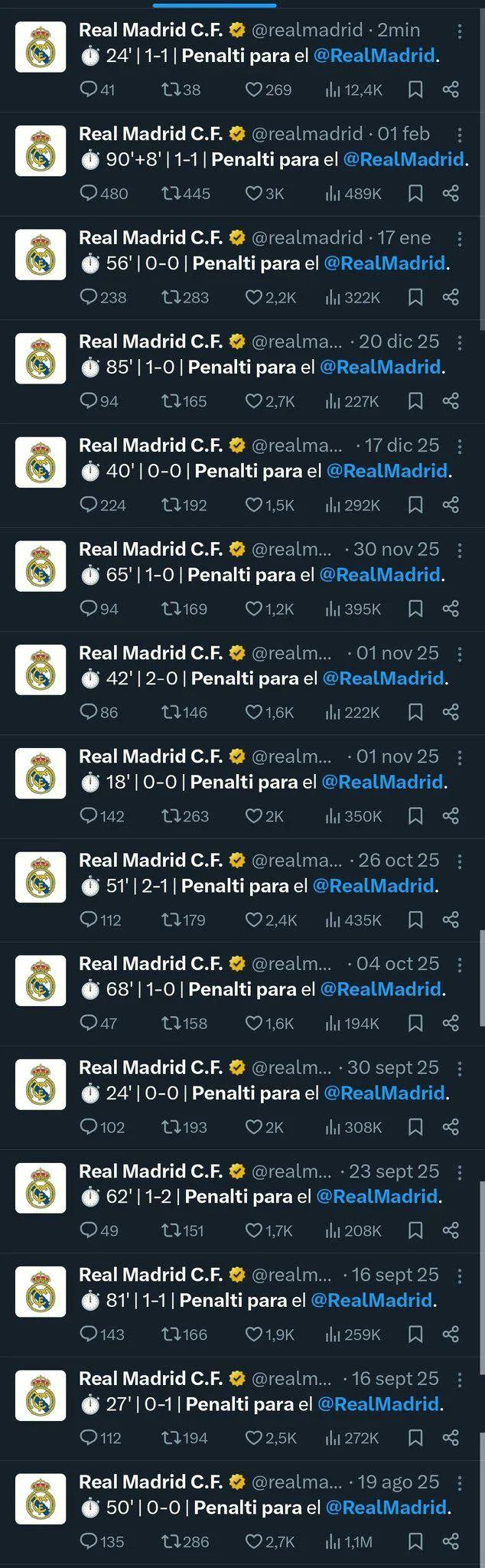Screen dimensions: 485x1568
Task: Bookmark the 81' 1-1 tweet from 16 sept 25
Action: [x=415, y=1334]
